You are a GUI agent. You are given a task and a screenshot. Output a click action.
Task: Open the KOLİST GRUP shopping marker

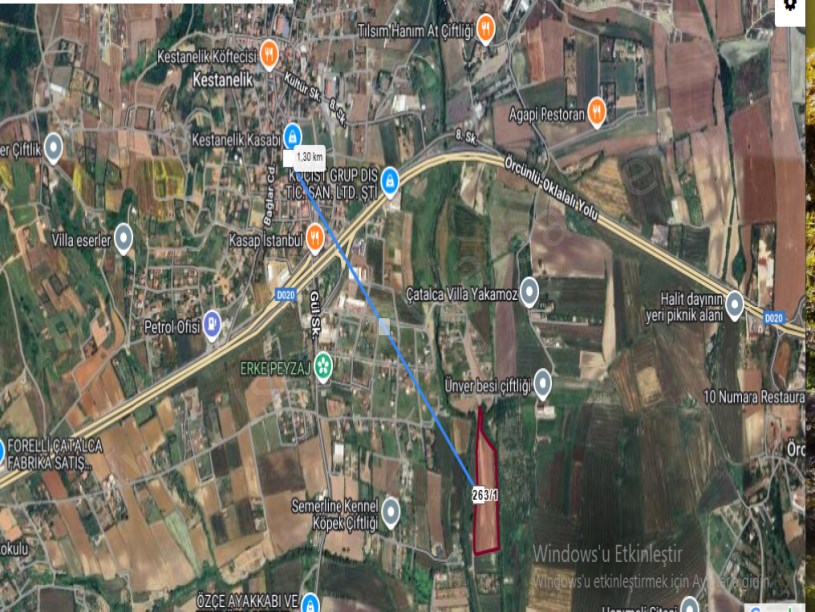[x=391, y=181]
